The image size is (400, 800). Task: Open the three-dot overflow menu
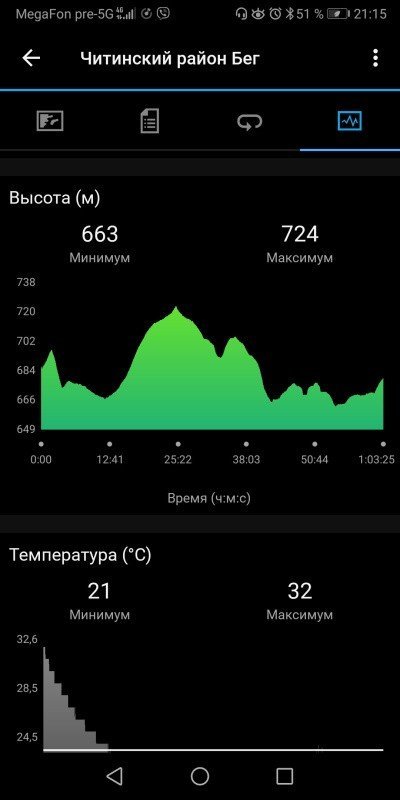pos(376,58)
